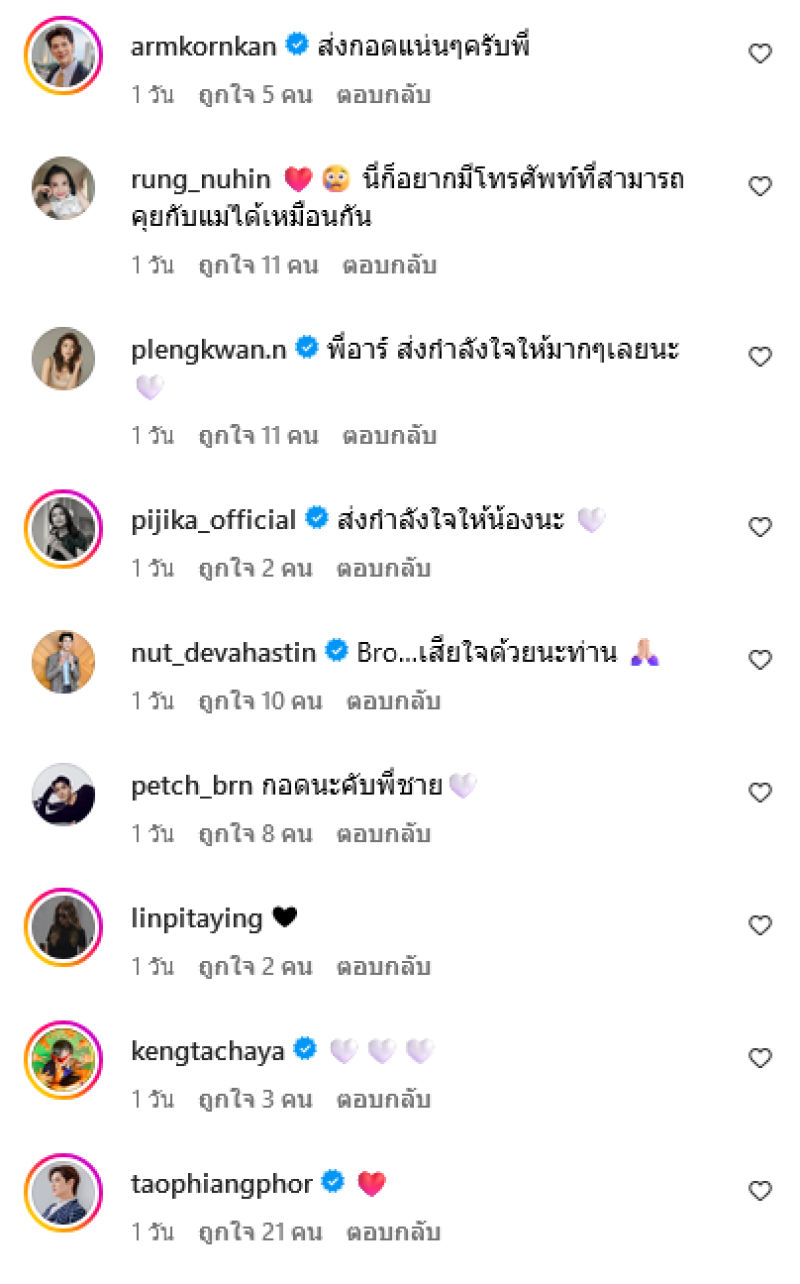
Task: Reply to plengkwan.n's comment
Action: pyautogui.click(x=389, y=436)
